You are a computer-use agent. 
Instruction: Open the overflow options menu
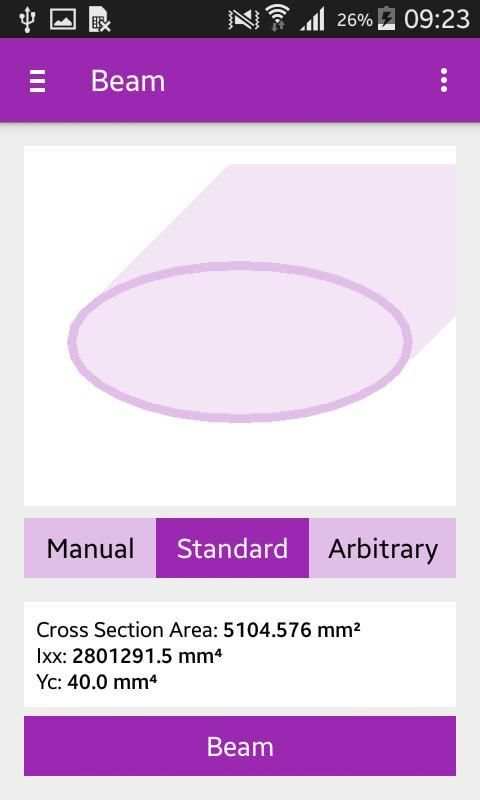click(444, 81)
